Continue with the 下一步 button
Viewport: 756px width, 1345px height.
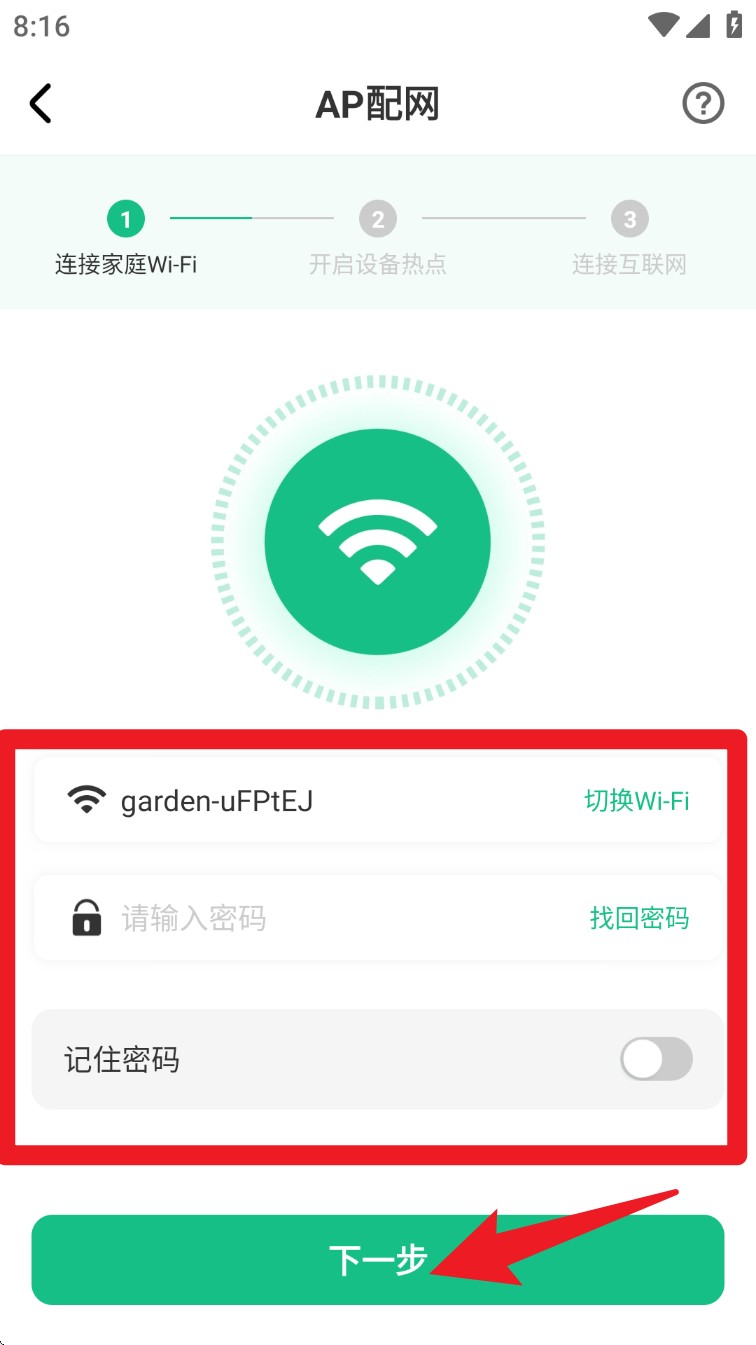tap(378, 1260)
